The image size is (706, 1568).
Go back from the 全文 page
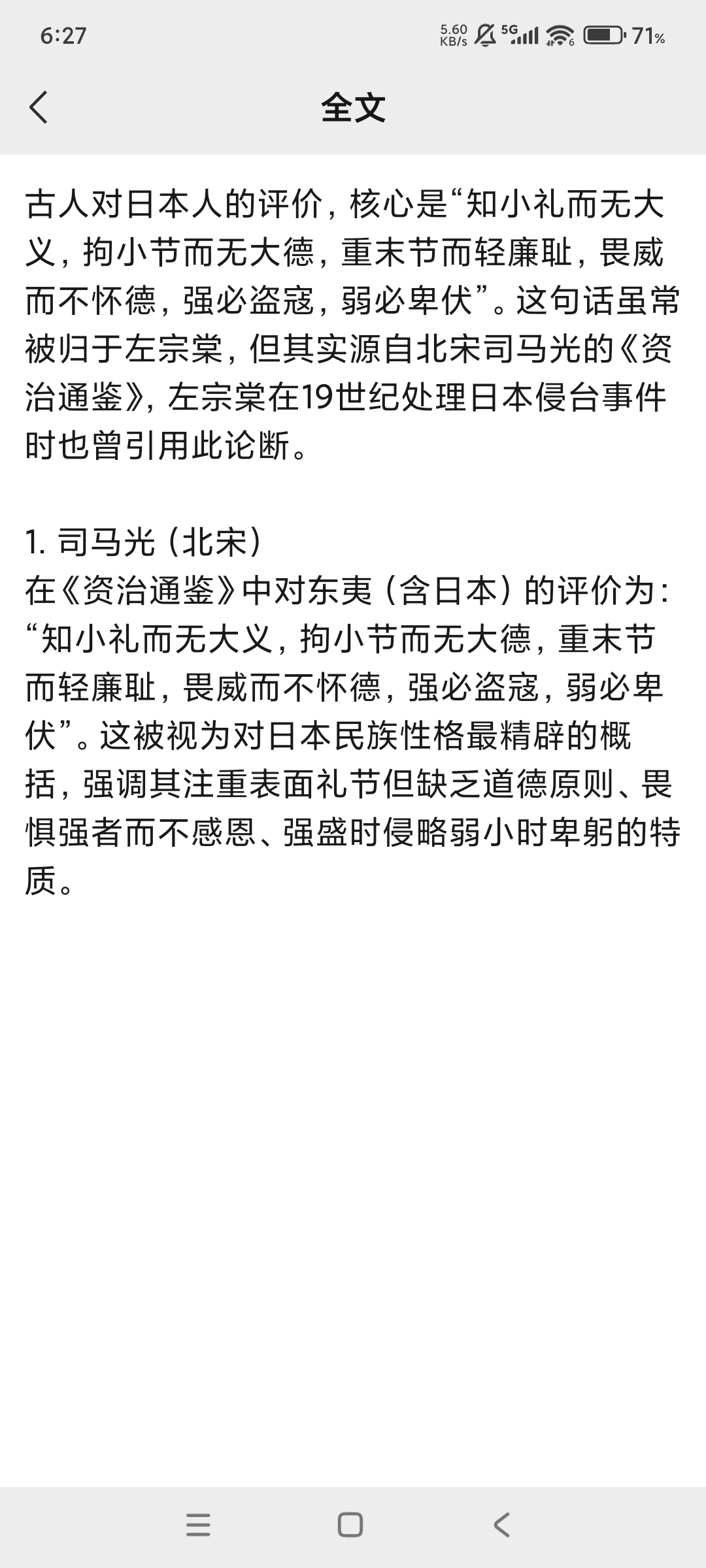tap(39, 107)
